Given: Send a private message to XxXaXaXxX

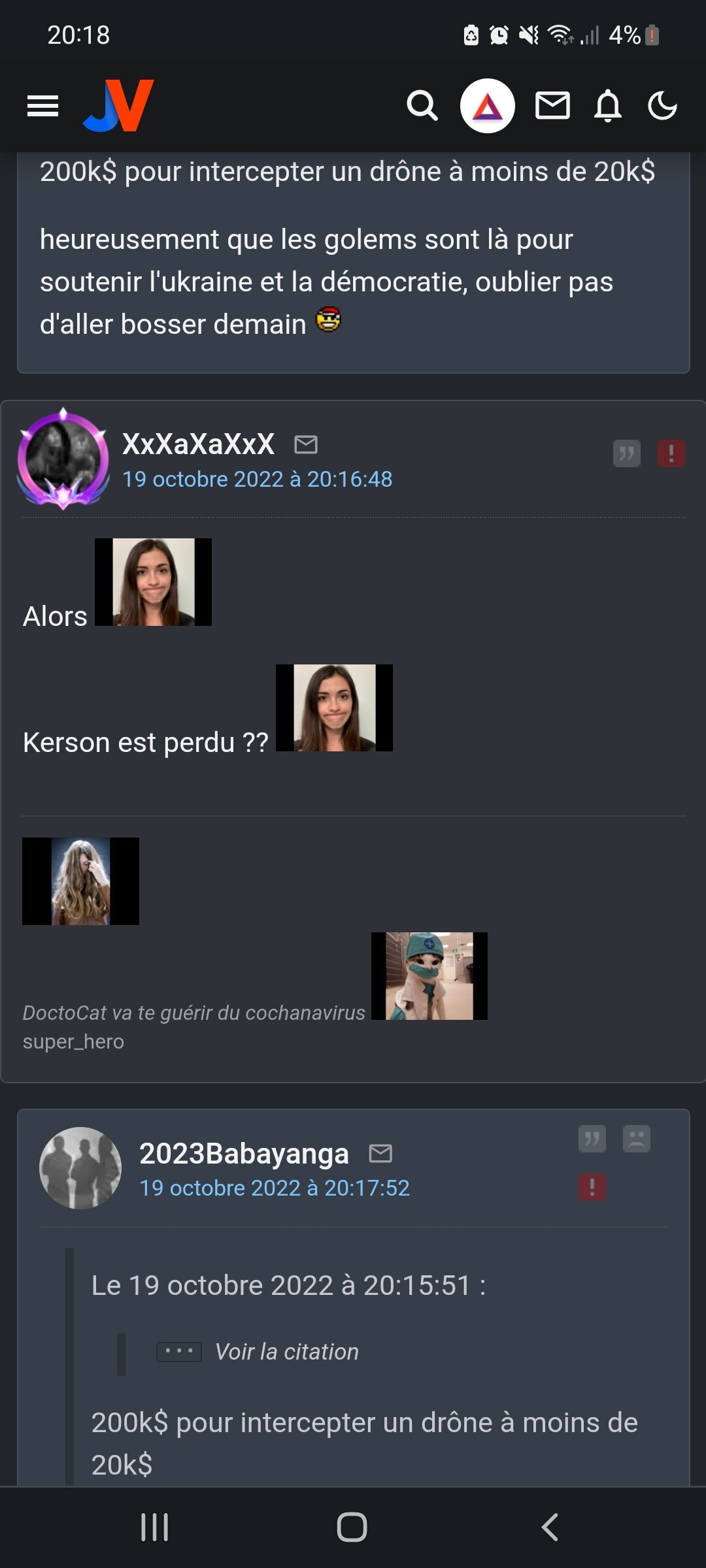Looking at the screenshot, I should pos(306,445).
